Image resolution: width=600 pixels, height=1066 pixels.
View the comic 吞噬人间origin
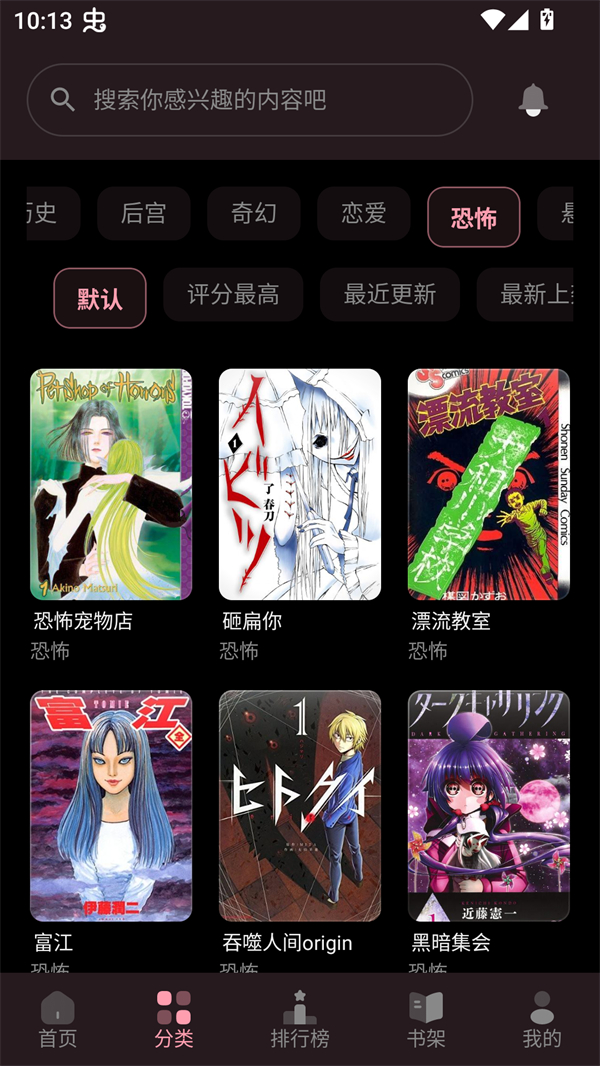pos(300,806)
